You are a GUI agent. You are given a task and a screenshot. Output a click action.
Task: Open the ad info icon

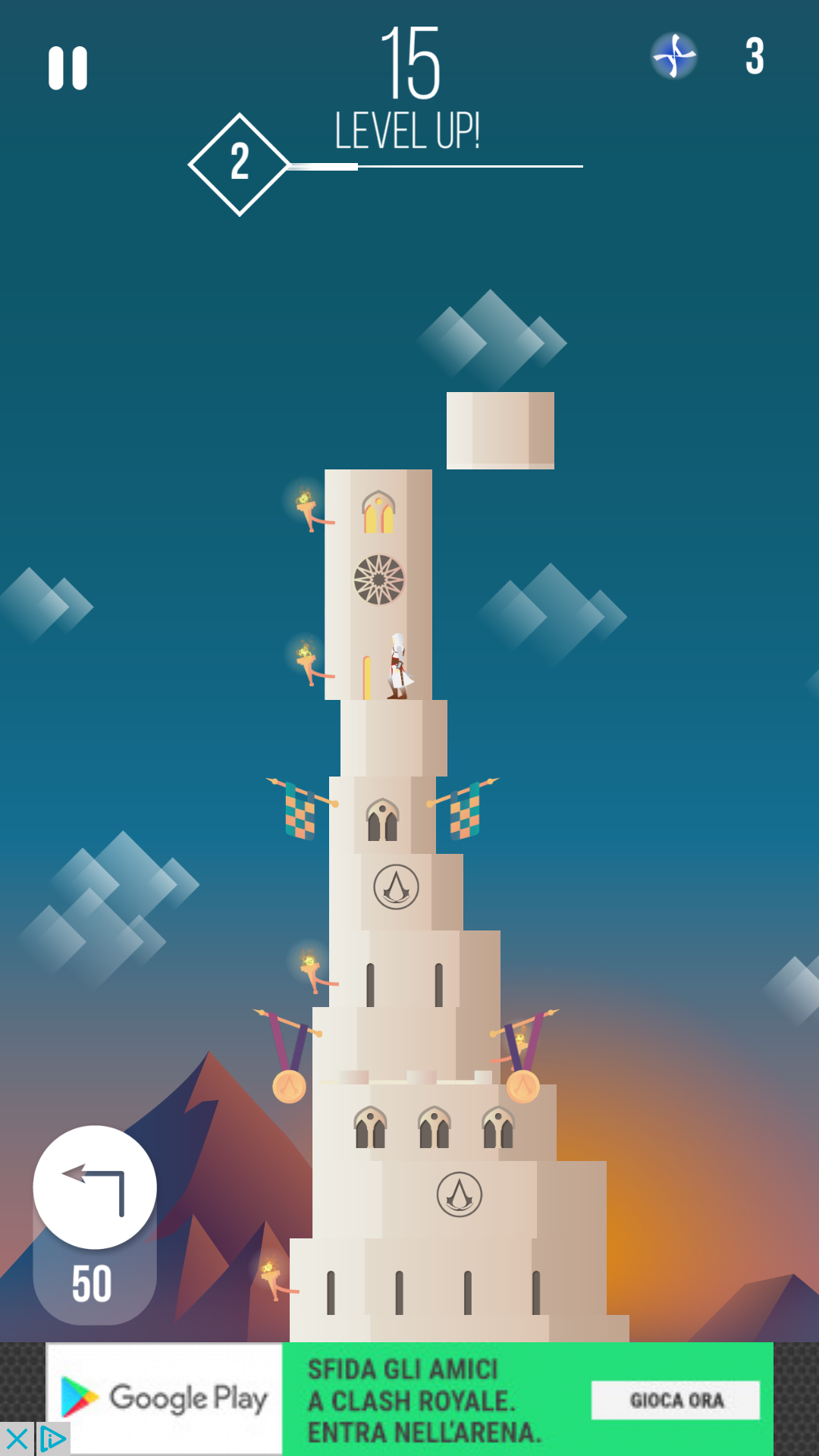tap(53, 1439)
